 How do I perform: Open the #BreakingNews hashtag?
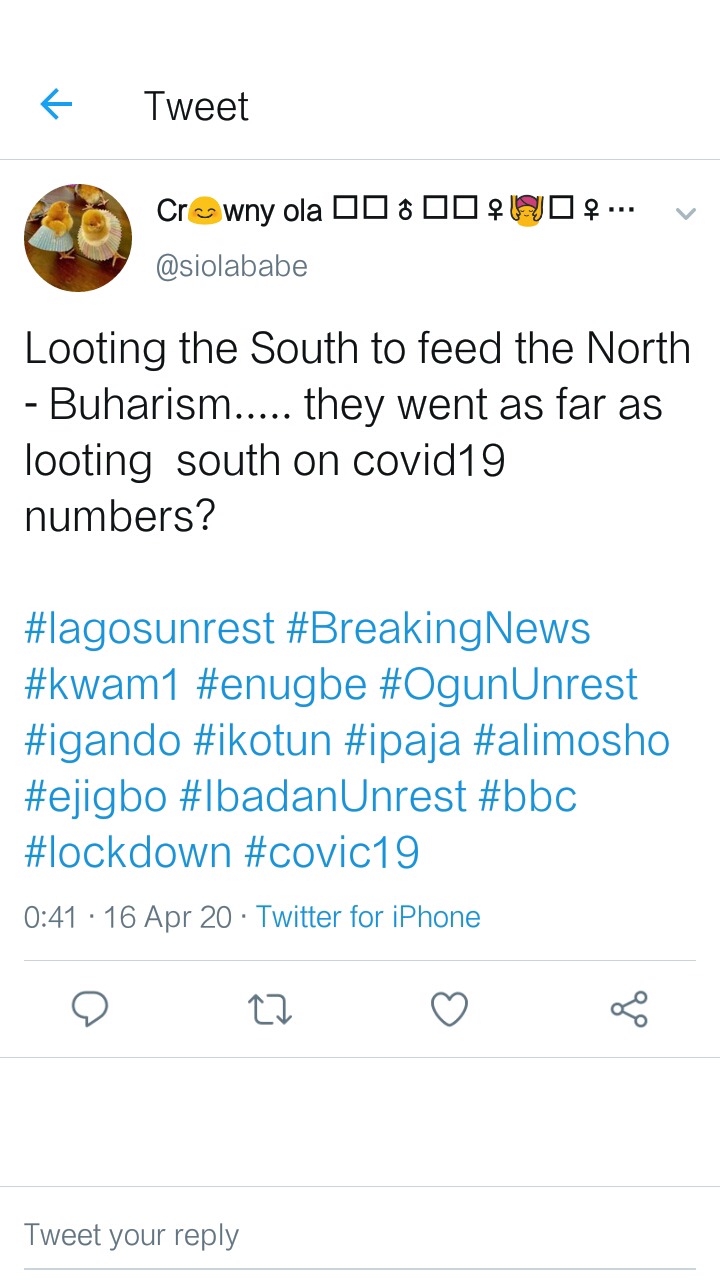[438, 629]
